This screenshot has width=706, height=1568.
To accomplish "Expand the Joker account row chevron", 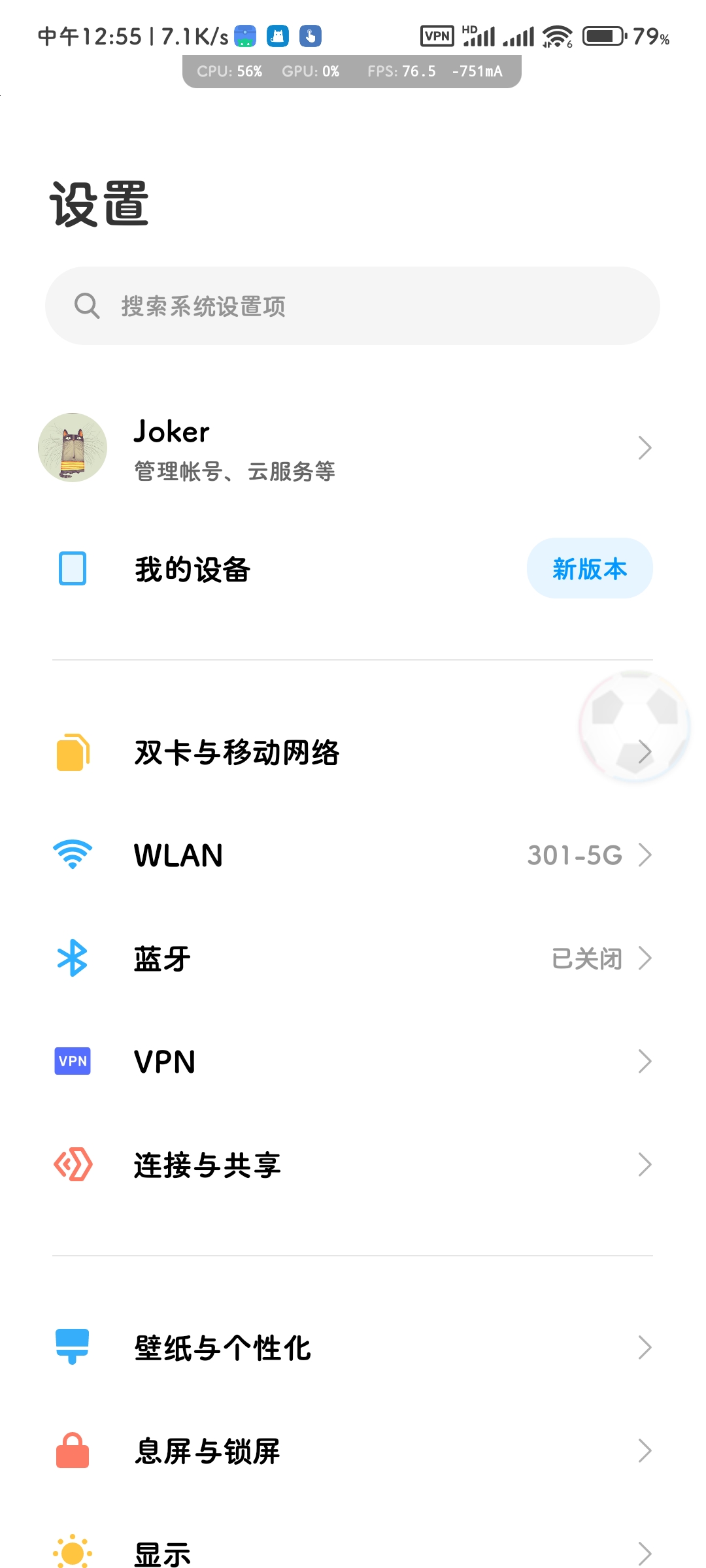I will tap(646, 447).
